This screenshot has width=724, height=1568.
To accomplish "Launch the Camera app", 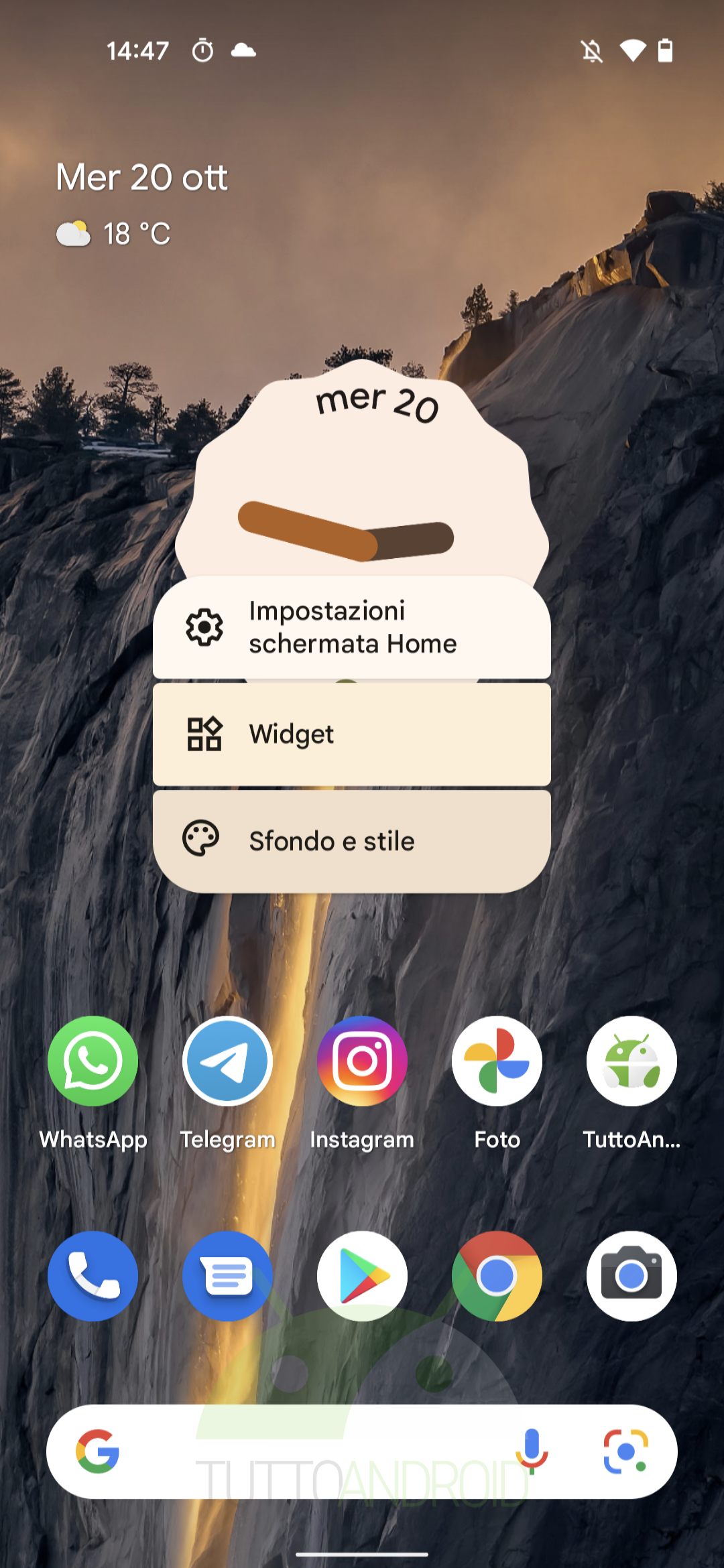I will coord(631,1276).
